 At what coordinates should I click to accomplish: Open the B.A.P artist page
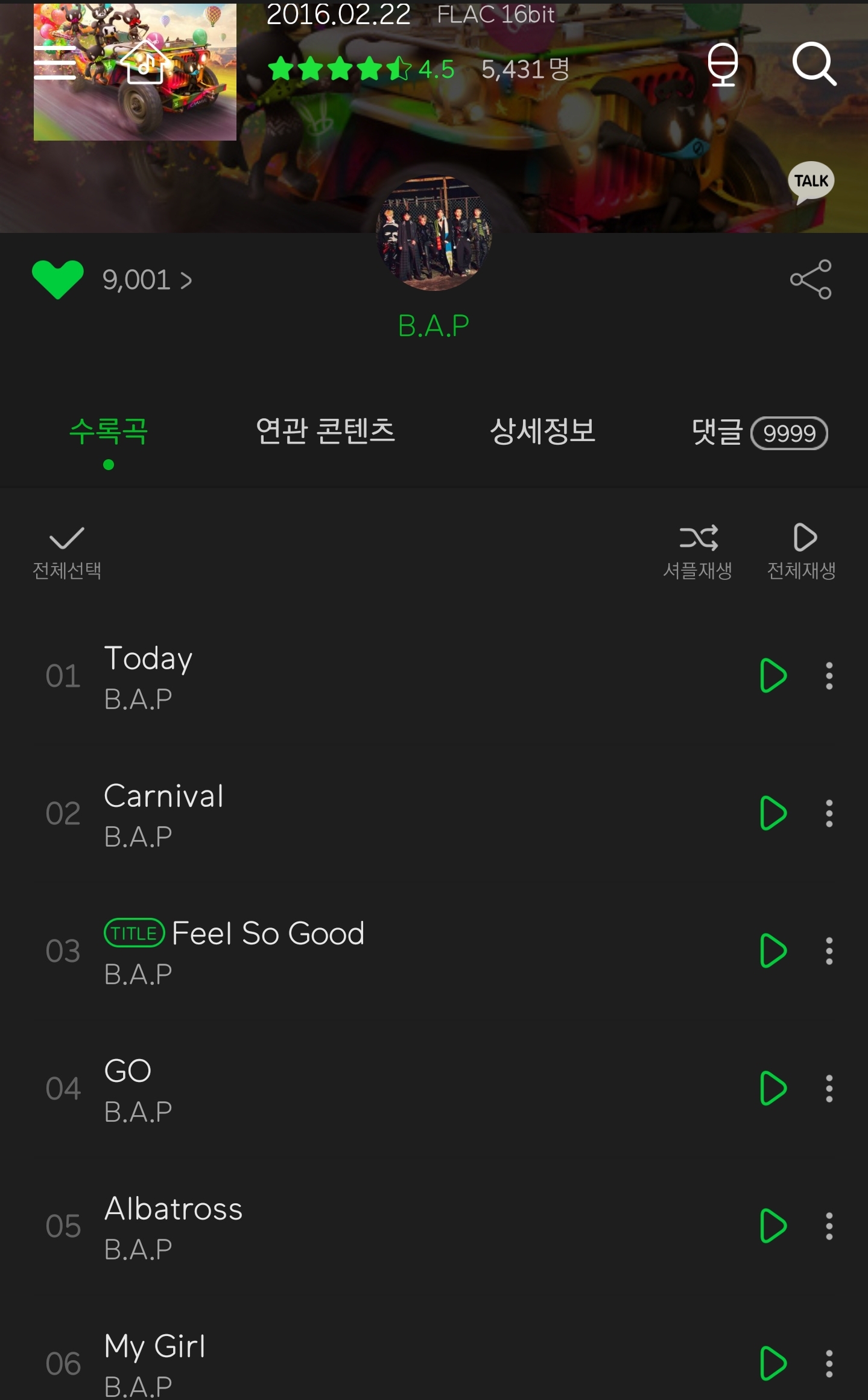433,326
